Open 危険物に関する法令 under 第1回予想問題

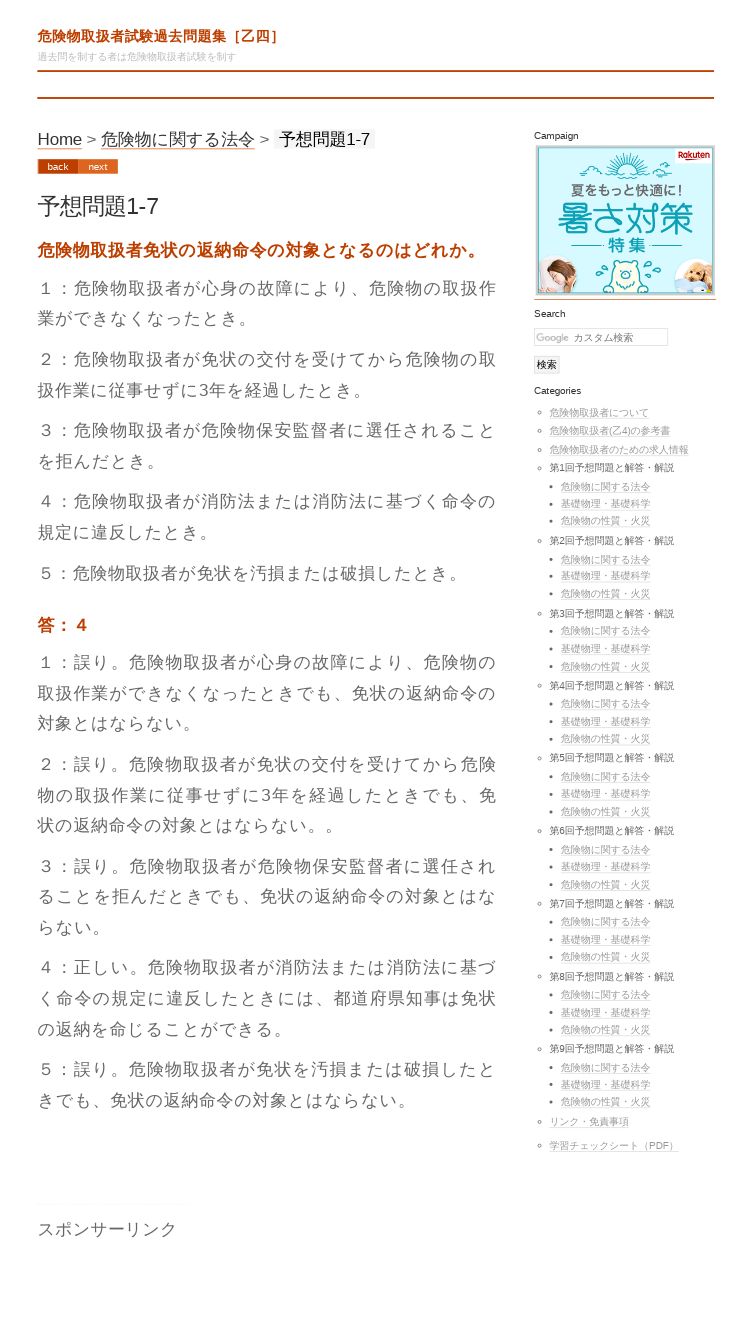(x=605, y=487)
